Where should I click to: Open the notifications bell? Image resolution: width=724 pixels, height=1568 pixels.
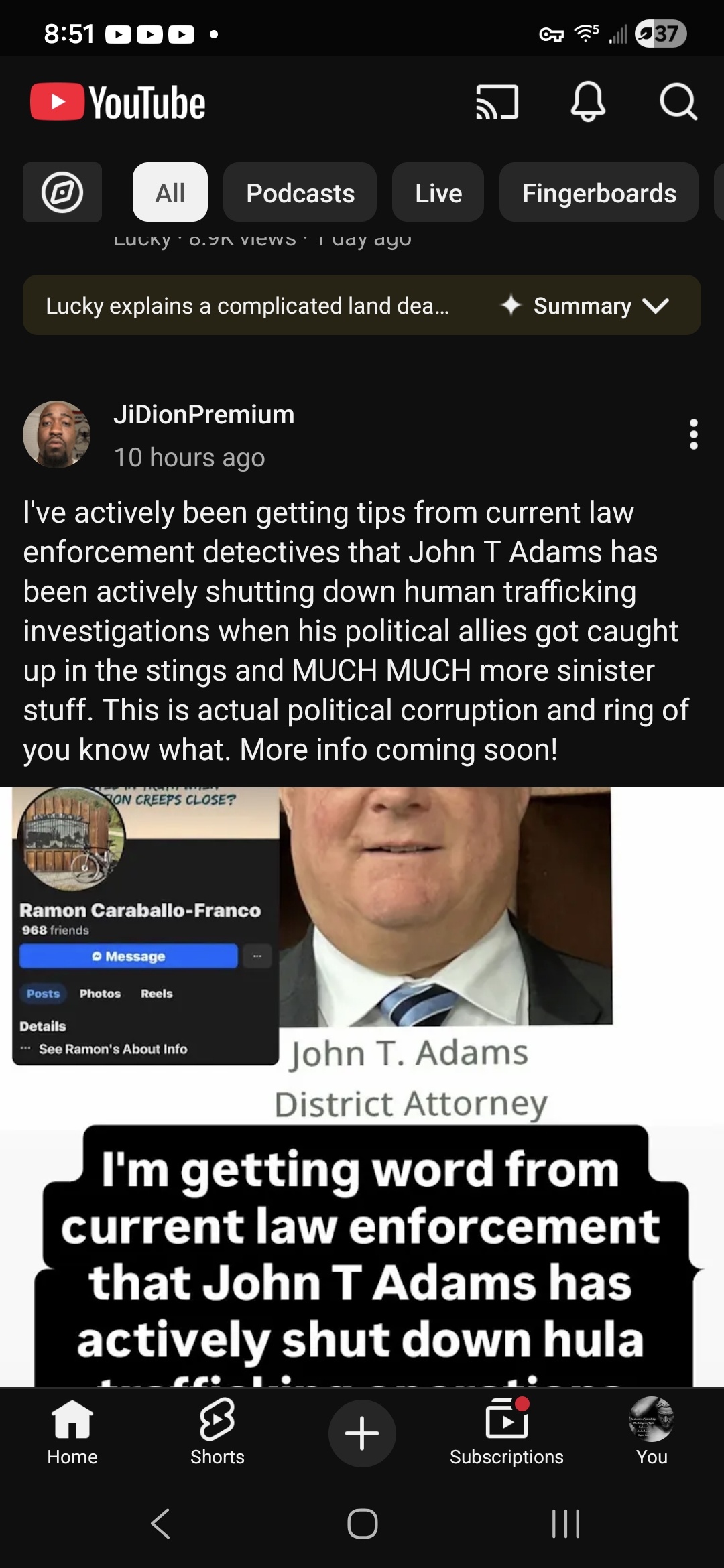coord(588,103)
